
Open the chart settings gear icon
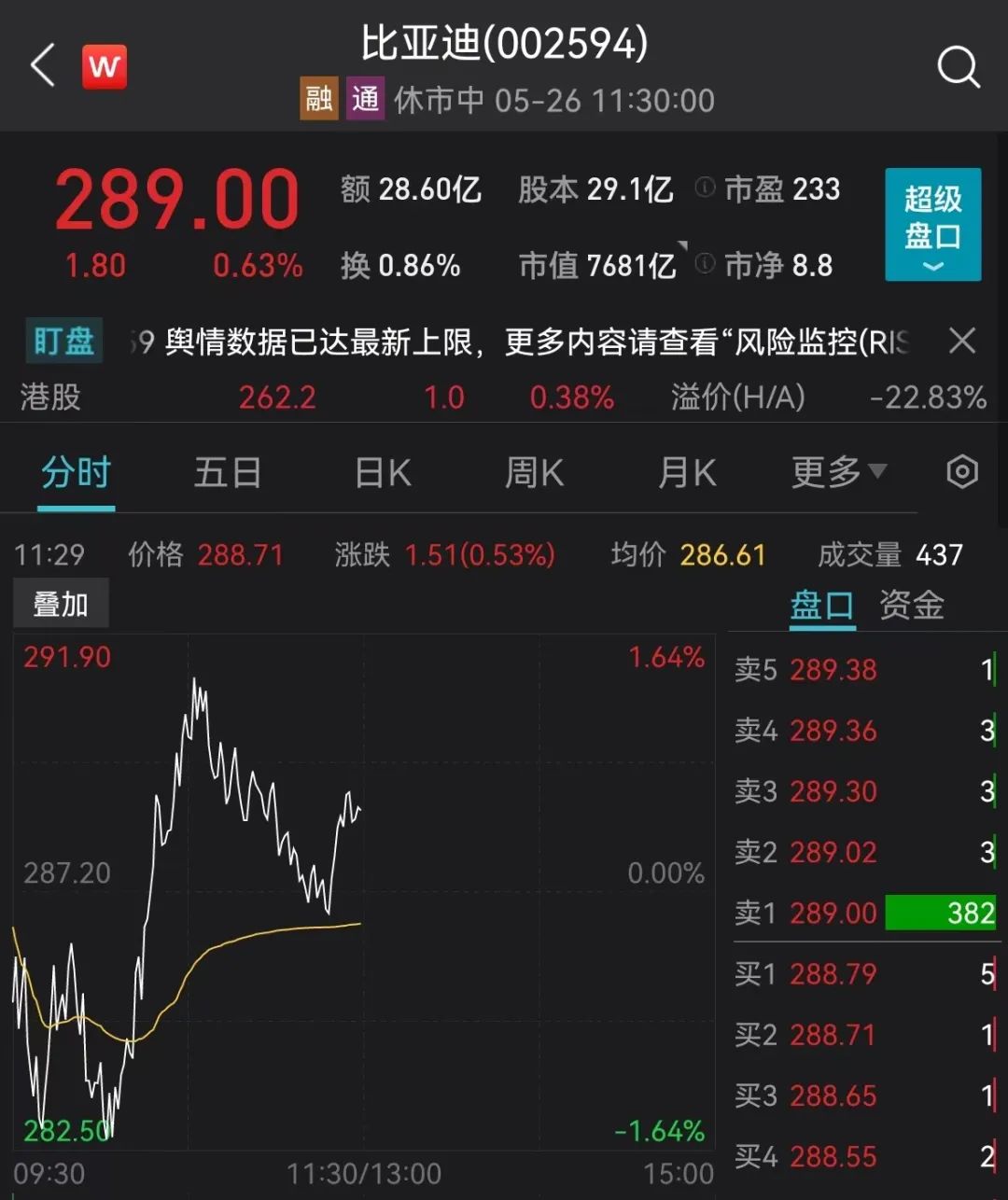coord(963,473)
